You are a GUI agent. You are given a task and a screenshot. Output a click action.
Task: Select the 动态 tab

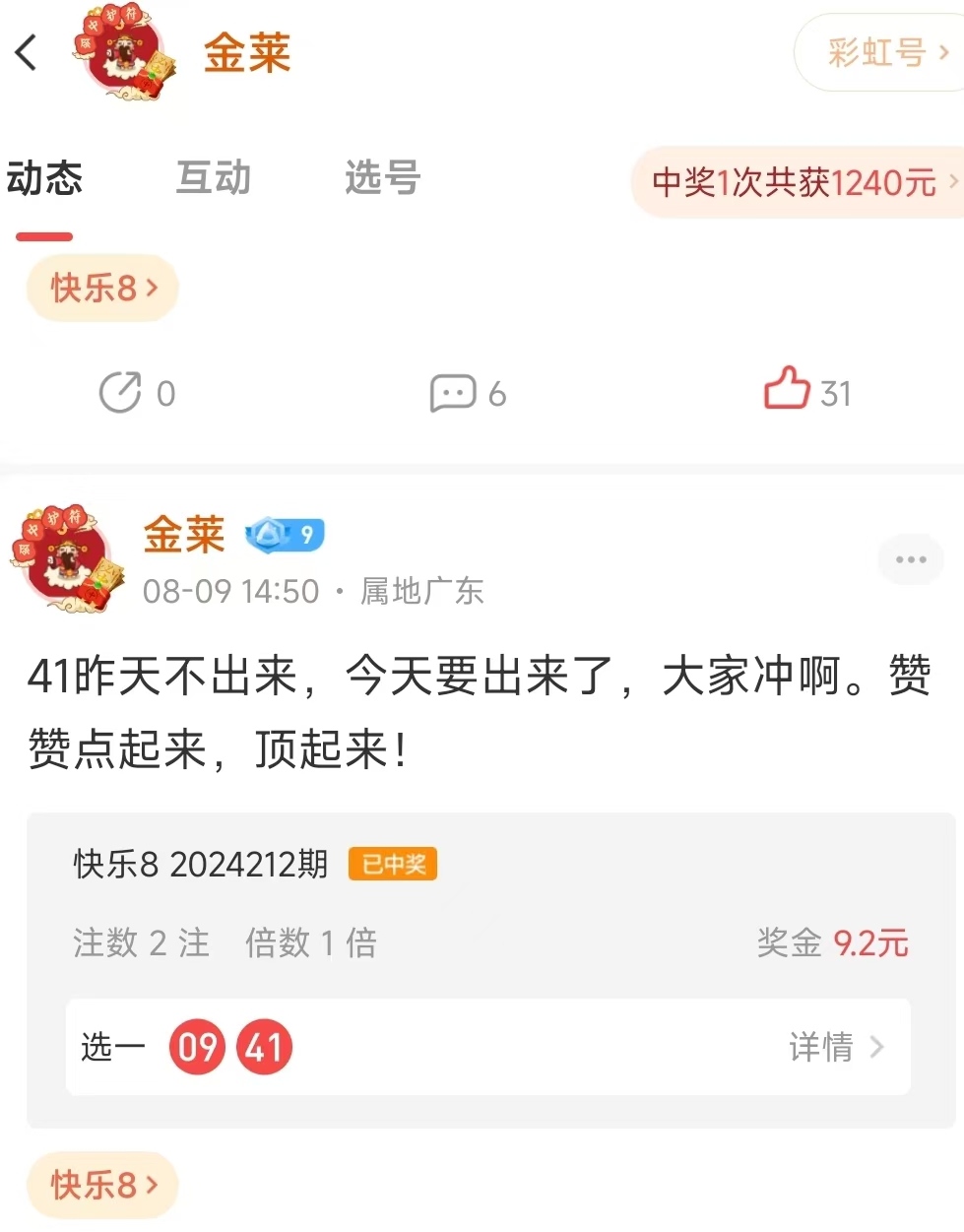click(44, 178)
